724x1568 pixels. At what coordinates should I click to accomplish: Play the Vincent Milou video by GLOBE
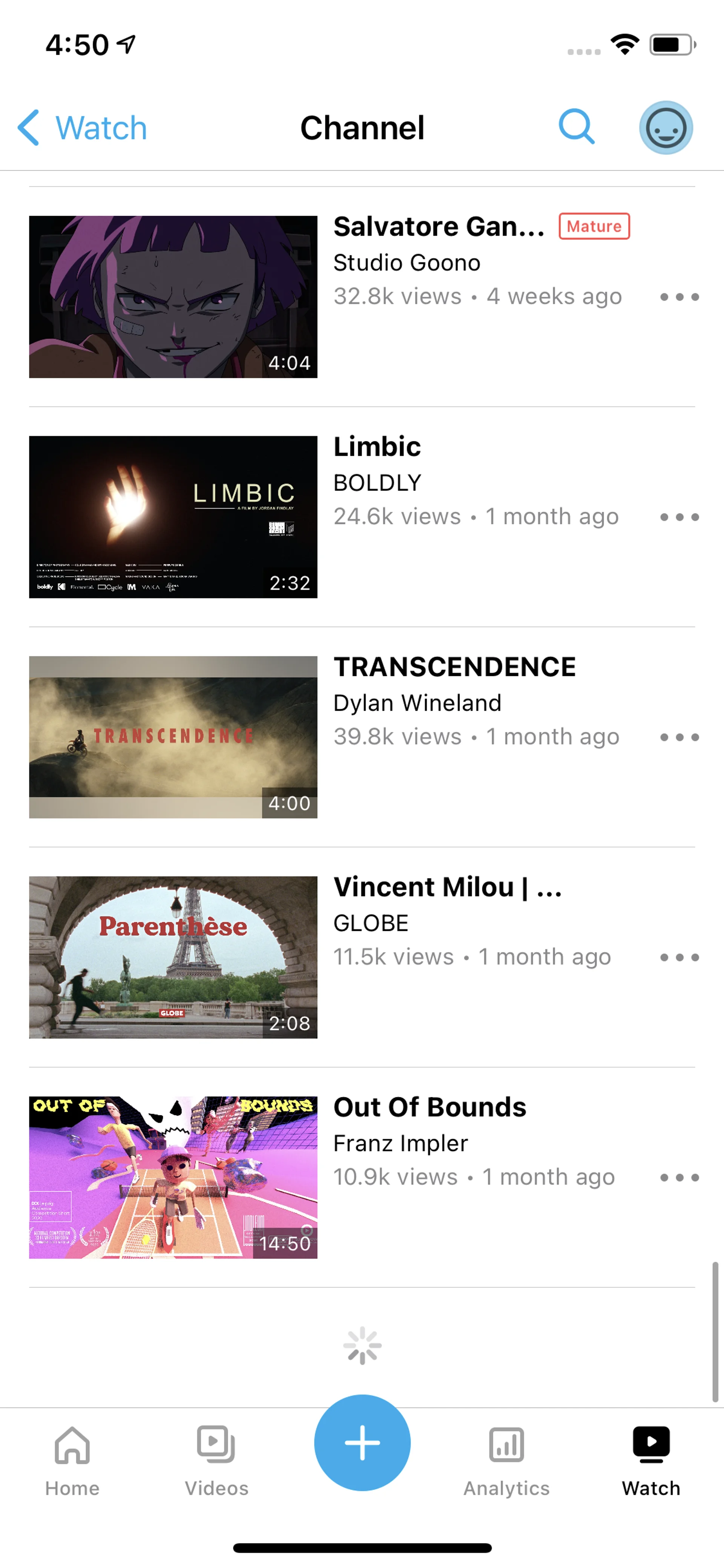click(x=173, y=957)
